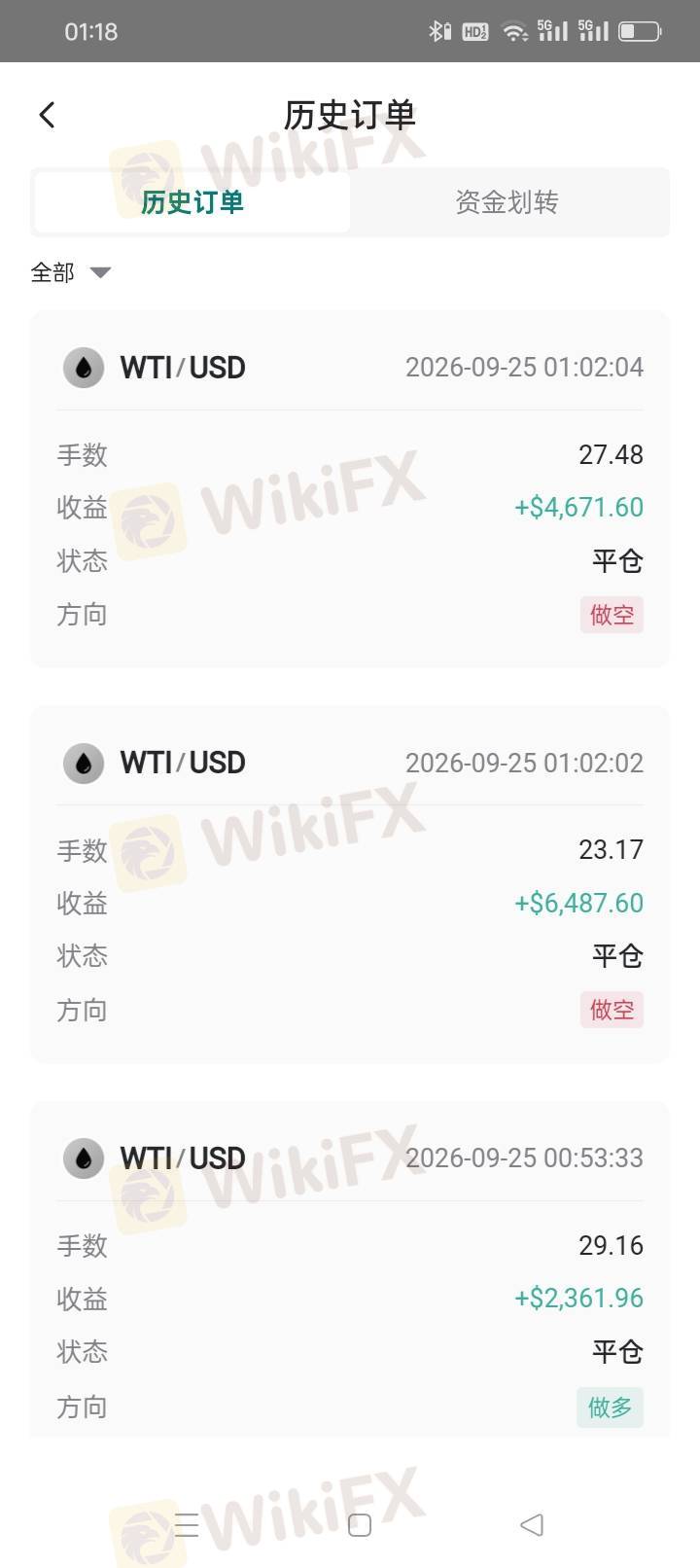Tap the system home button
The height and width of the screenshot is (1568, 700).
(x=360, y=1524)
